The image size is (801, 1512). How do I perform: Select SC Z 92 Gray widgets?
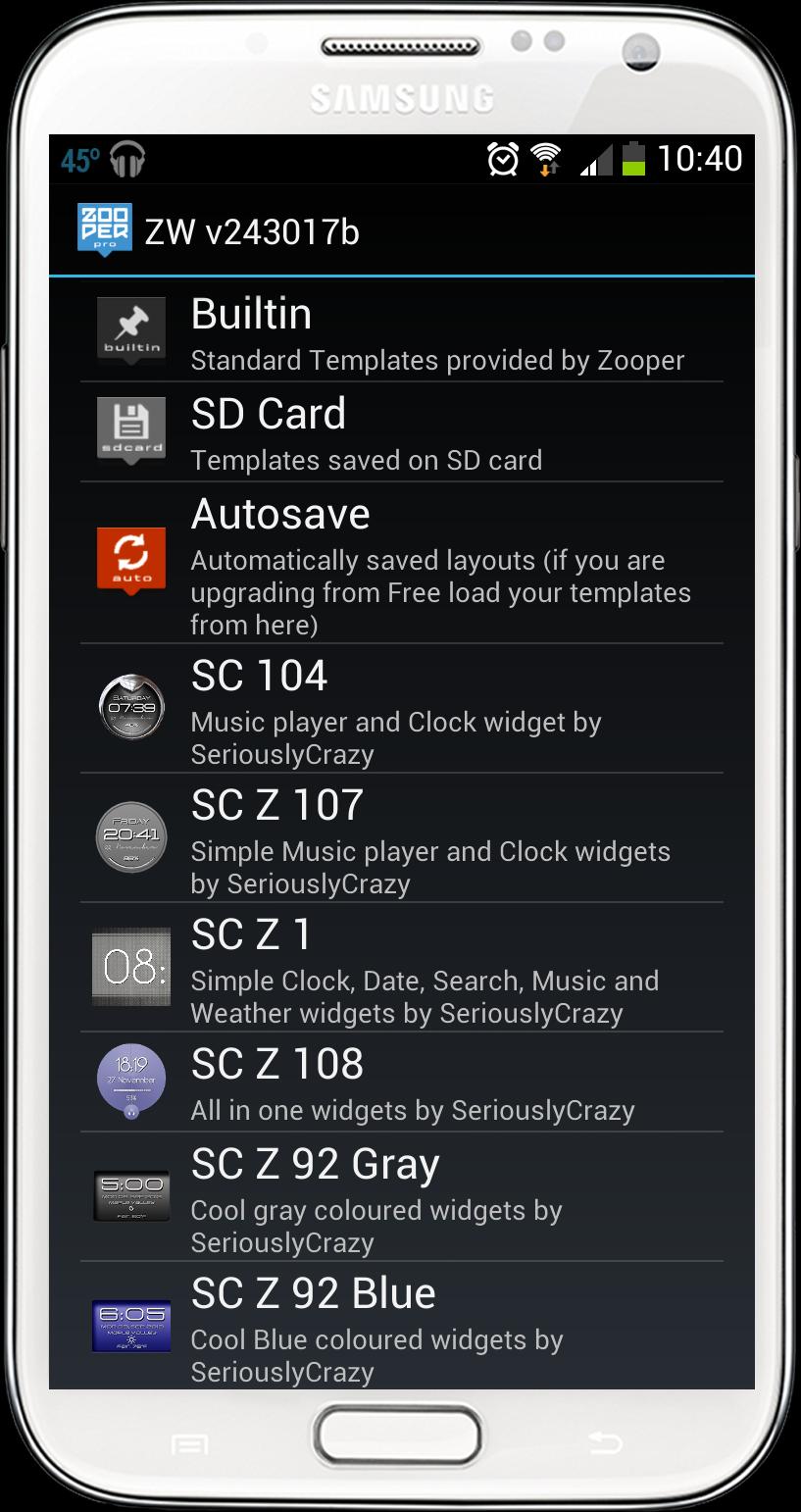coord(401,1197)
